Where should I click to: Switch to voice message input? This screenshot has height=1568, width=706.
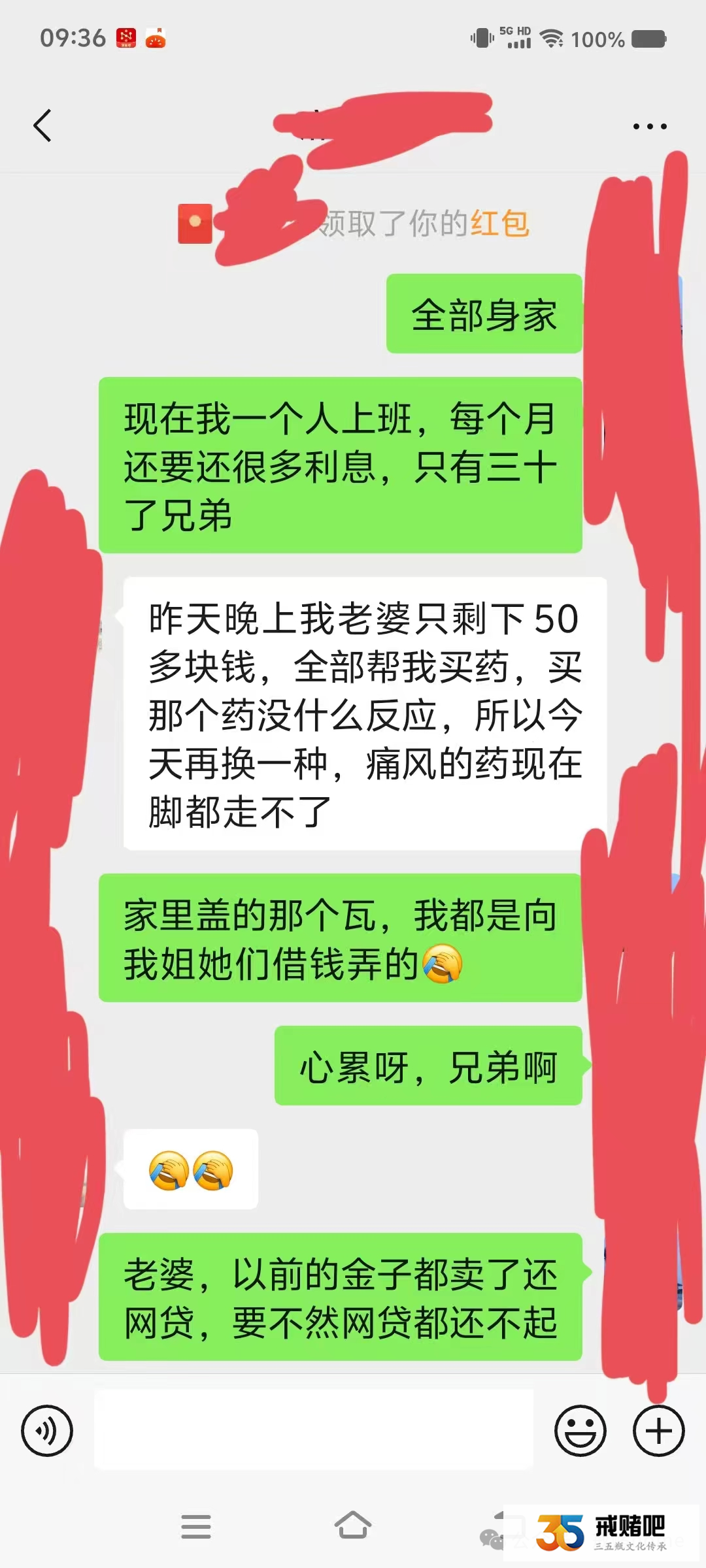47,1430
